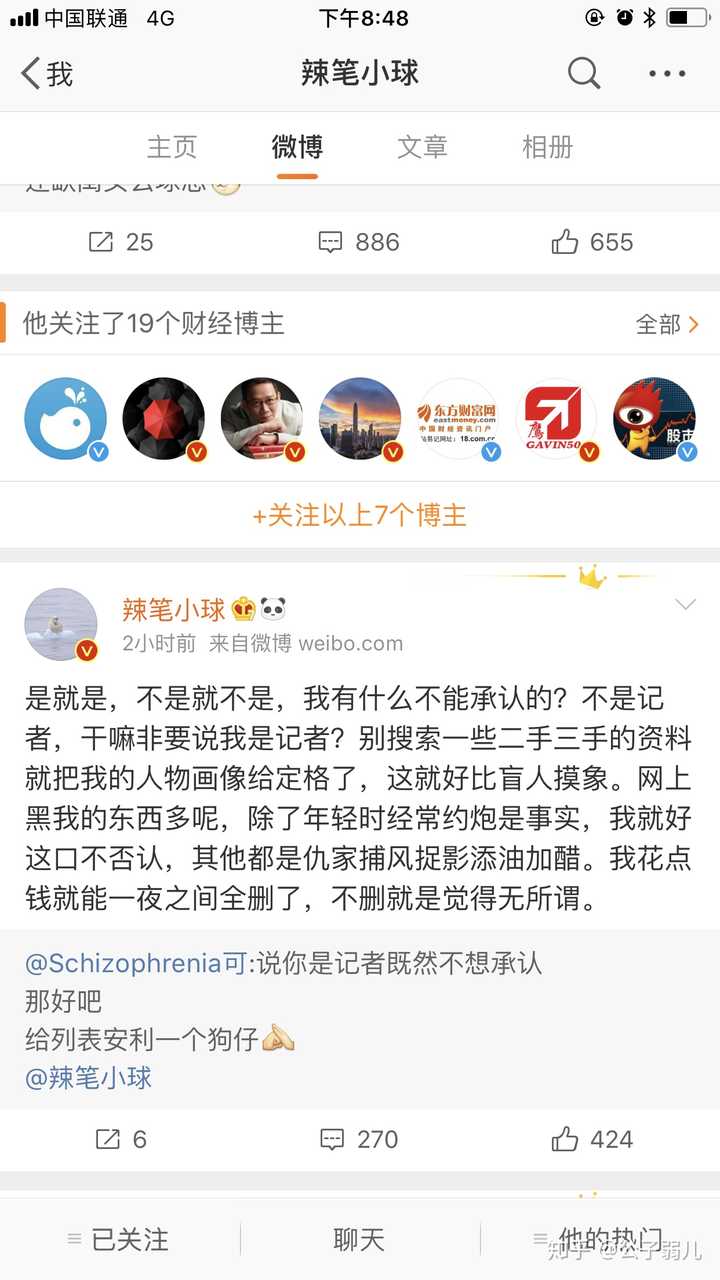The height and width of the screenshot is (1280, 720).
Task: Repost the post with 6 reposts
Action: [120, 1139]
